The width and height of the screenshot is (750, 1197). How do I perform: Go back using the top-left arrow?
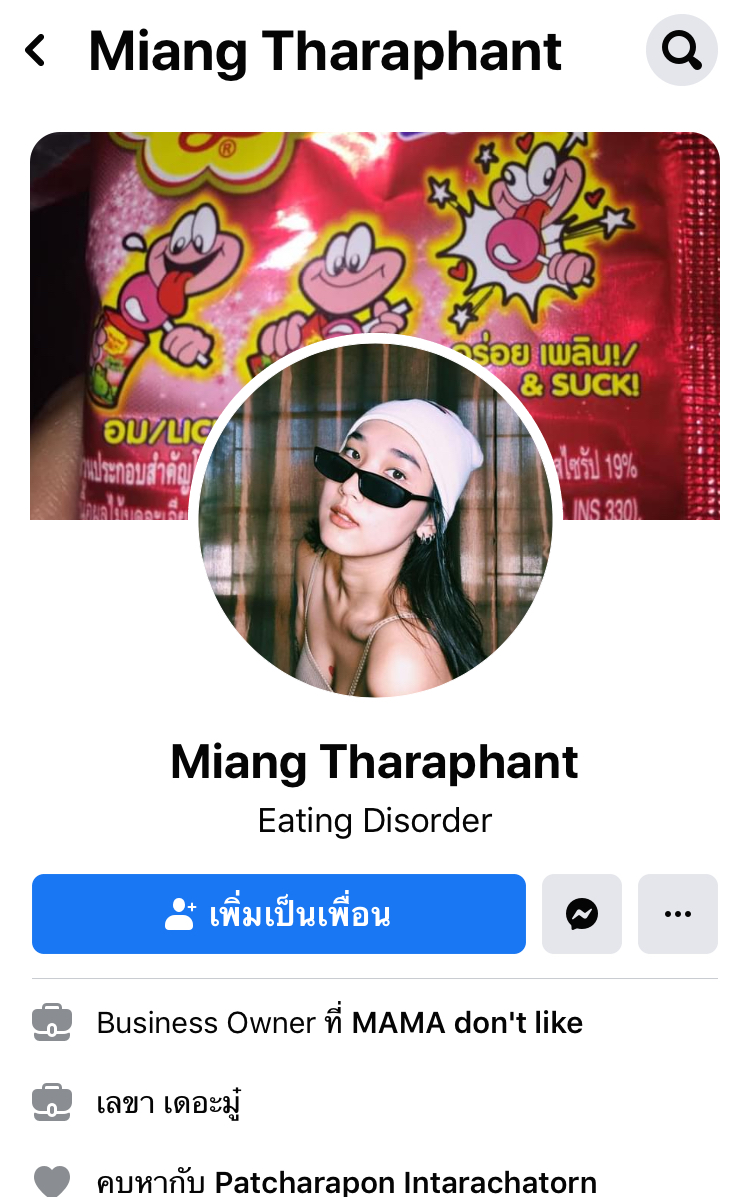point(36,50)
